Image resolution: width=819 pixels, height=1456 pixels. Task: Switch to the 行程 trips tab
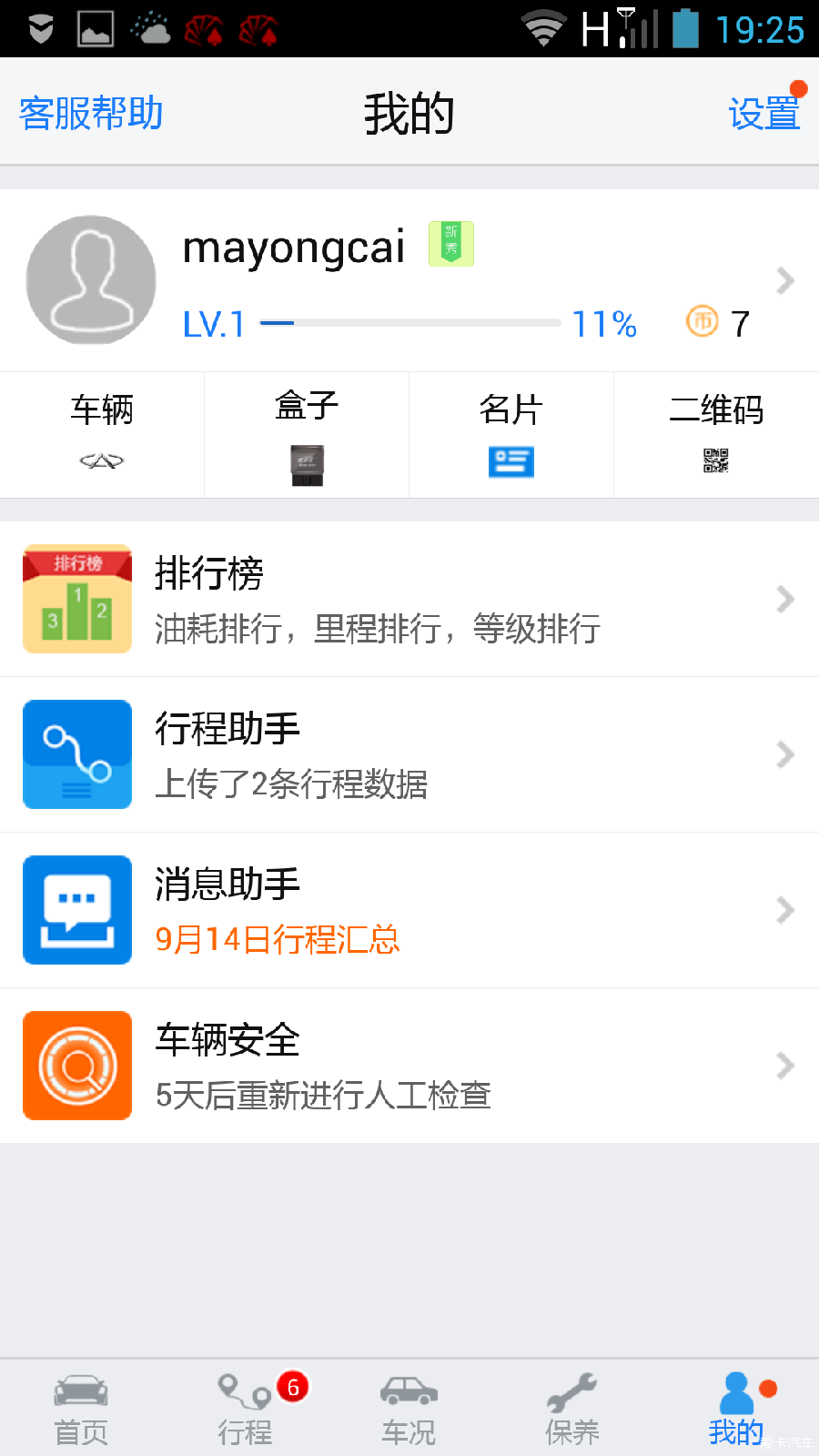coord(246,1409)
